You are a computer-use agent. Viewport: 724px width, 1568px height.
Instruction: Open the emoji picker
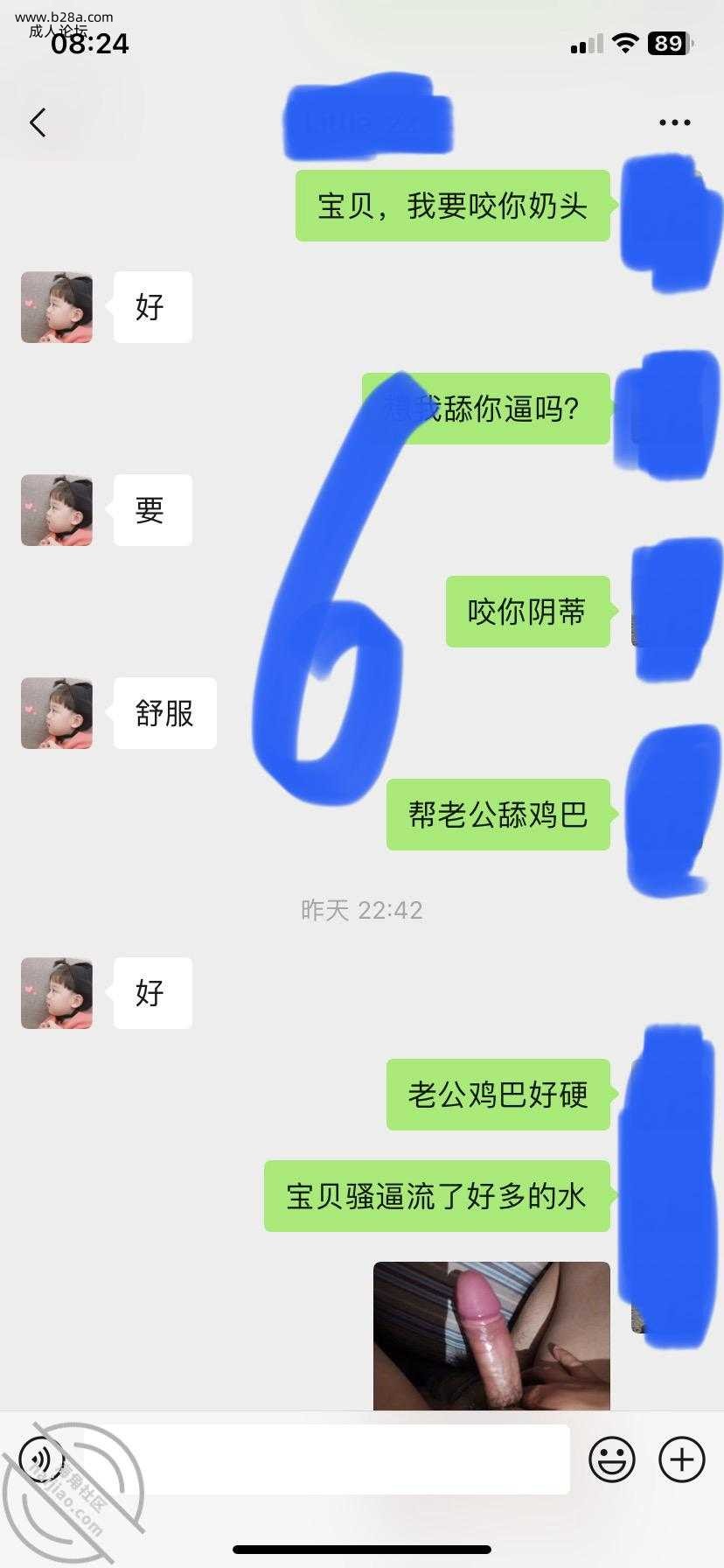click(x=611, y=1459)
